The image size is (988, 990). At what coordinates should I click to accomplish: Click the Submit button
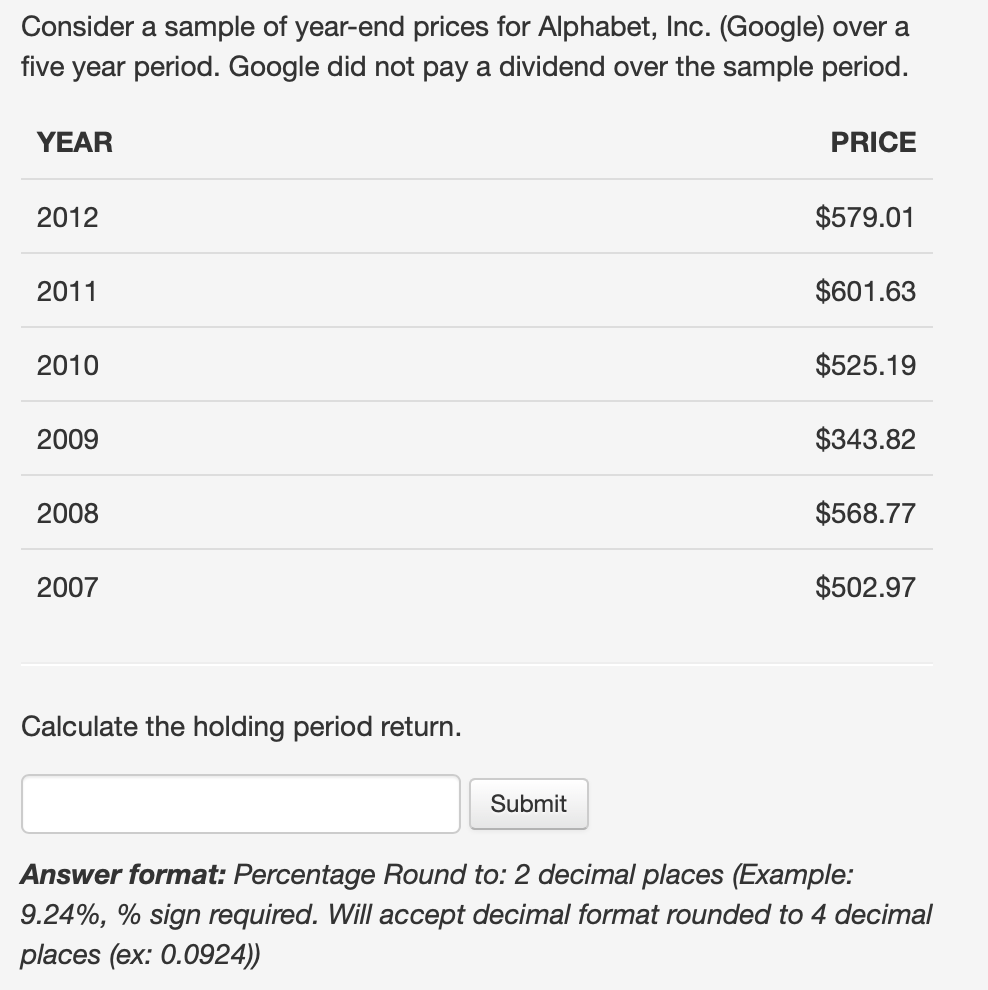tap(528, 803)
